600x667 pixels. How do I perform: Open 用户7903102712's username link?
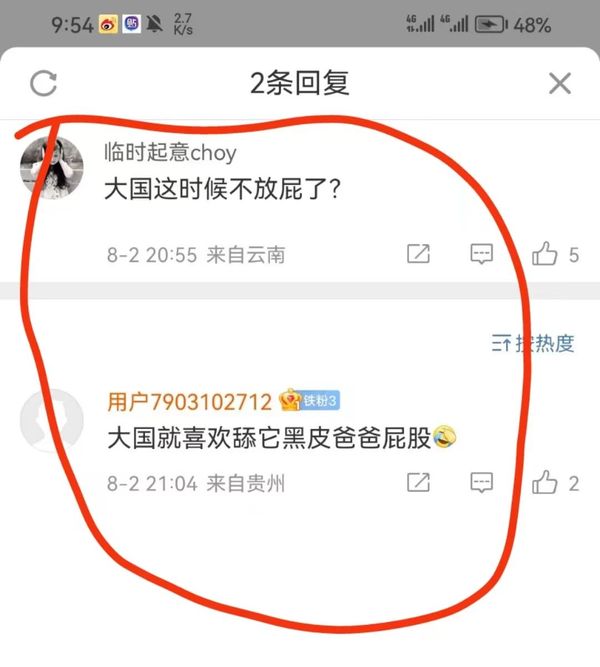click(x=190, y=402)
